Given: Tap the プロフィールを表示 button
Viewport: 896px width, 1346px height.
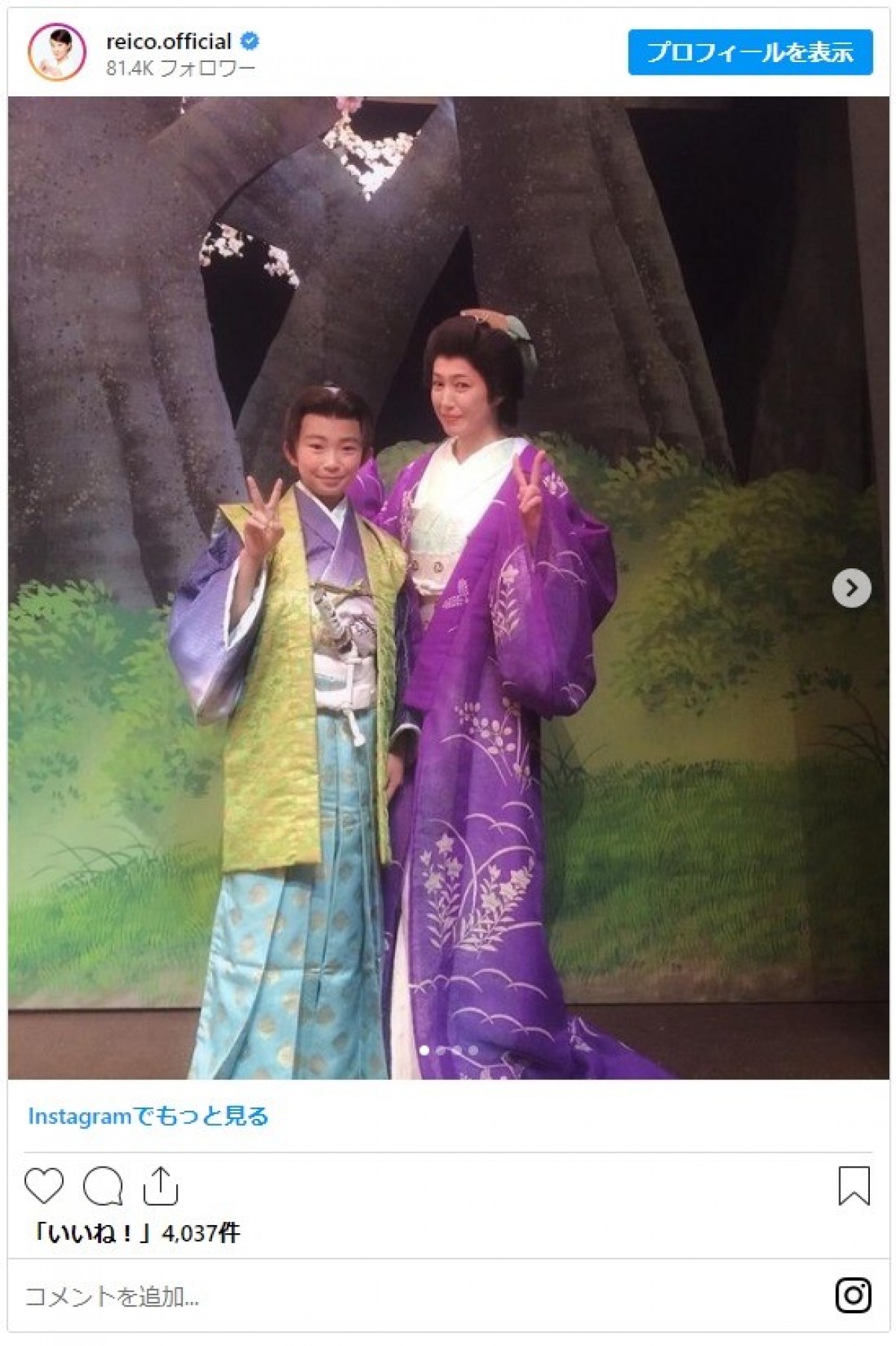Looking at the screenshot, I should point(750,52).
